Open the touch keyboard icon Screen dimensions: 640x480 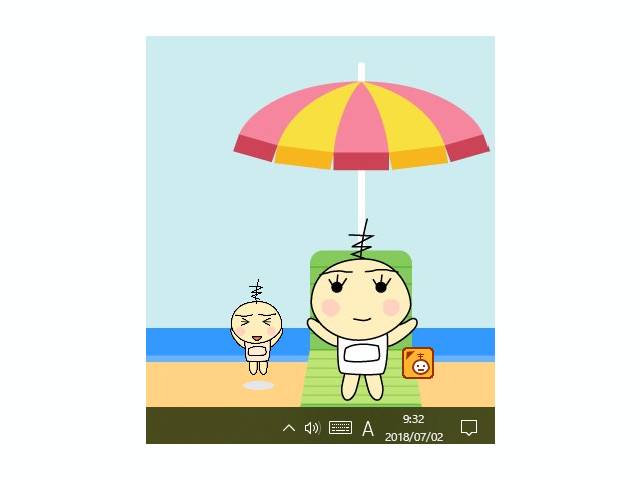[x=340, y=428]
